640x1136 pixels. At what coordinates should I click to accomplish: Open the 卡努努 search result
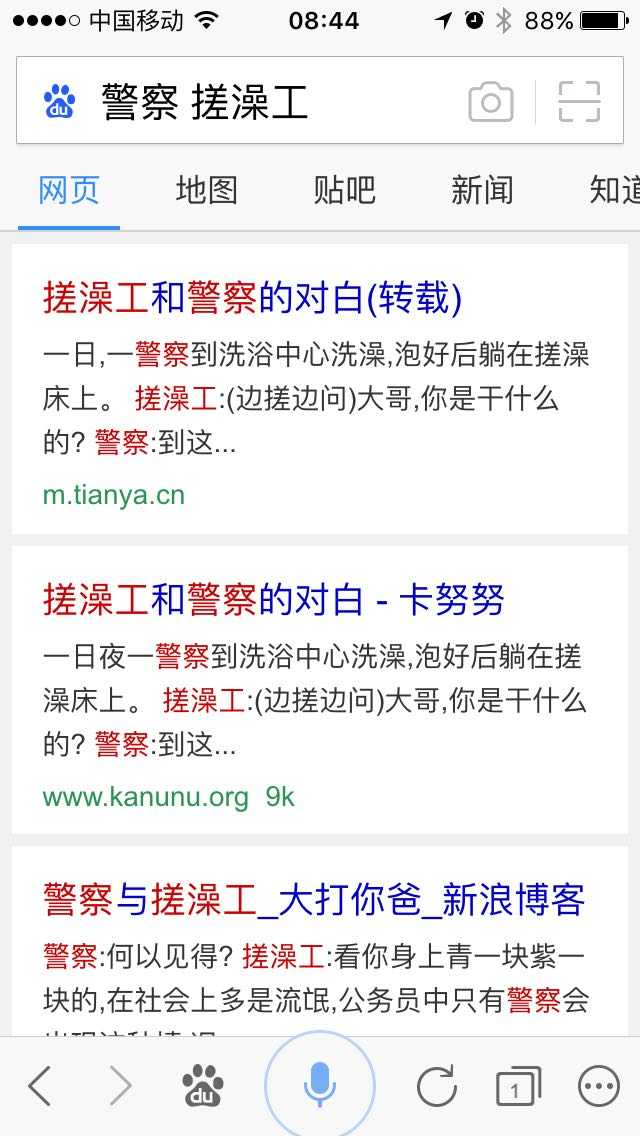273,600
